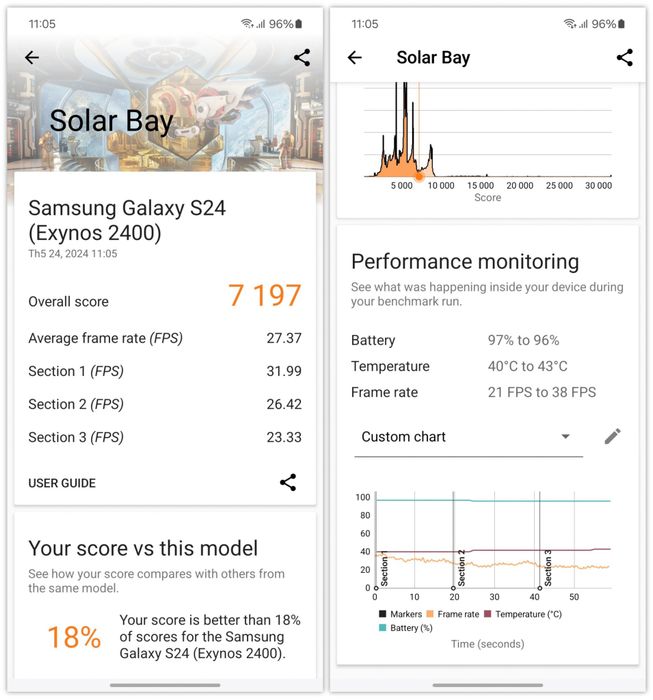The width and height of the screenshot is (653, 700).
Task: Expand the Custom chart dropdown
Action: [x=469, y=437]
